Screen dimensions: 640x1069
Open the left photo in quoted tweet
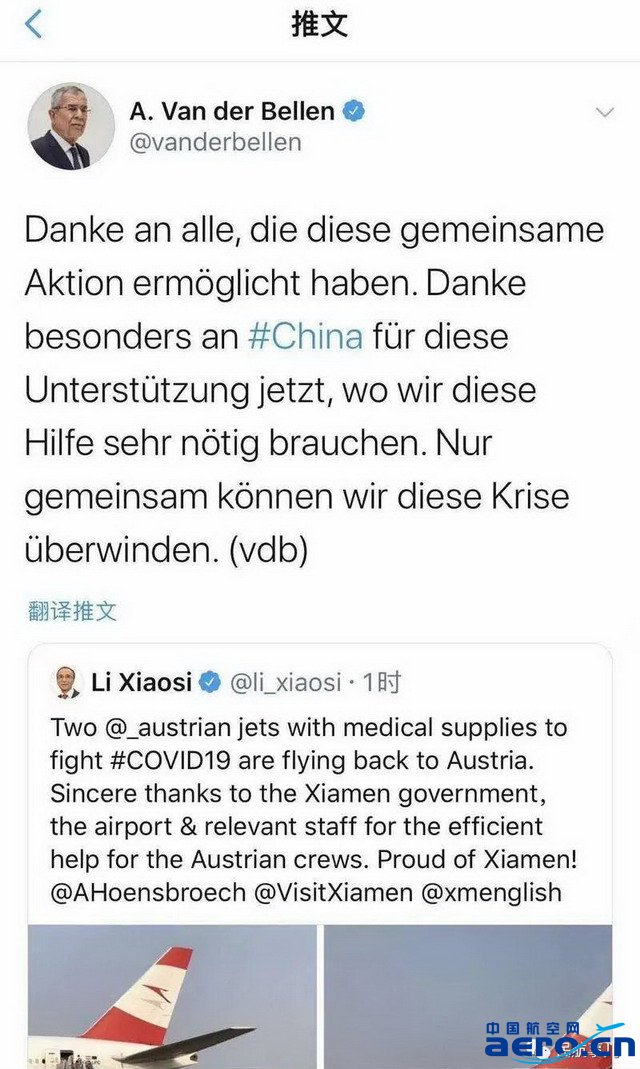[172, 995]
